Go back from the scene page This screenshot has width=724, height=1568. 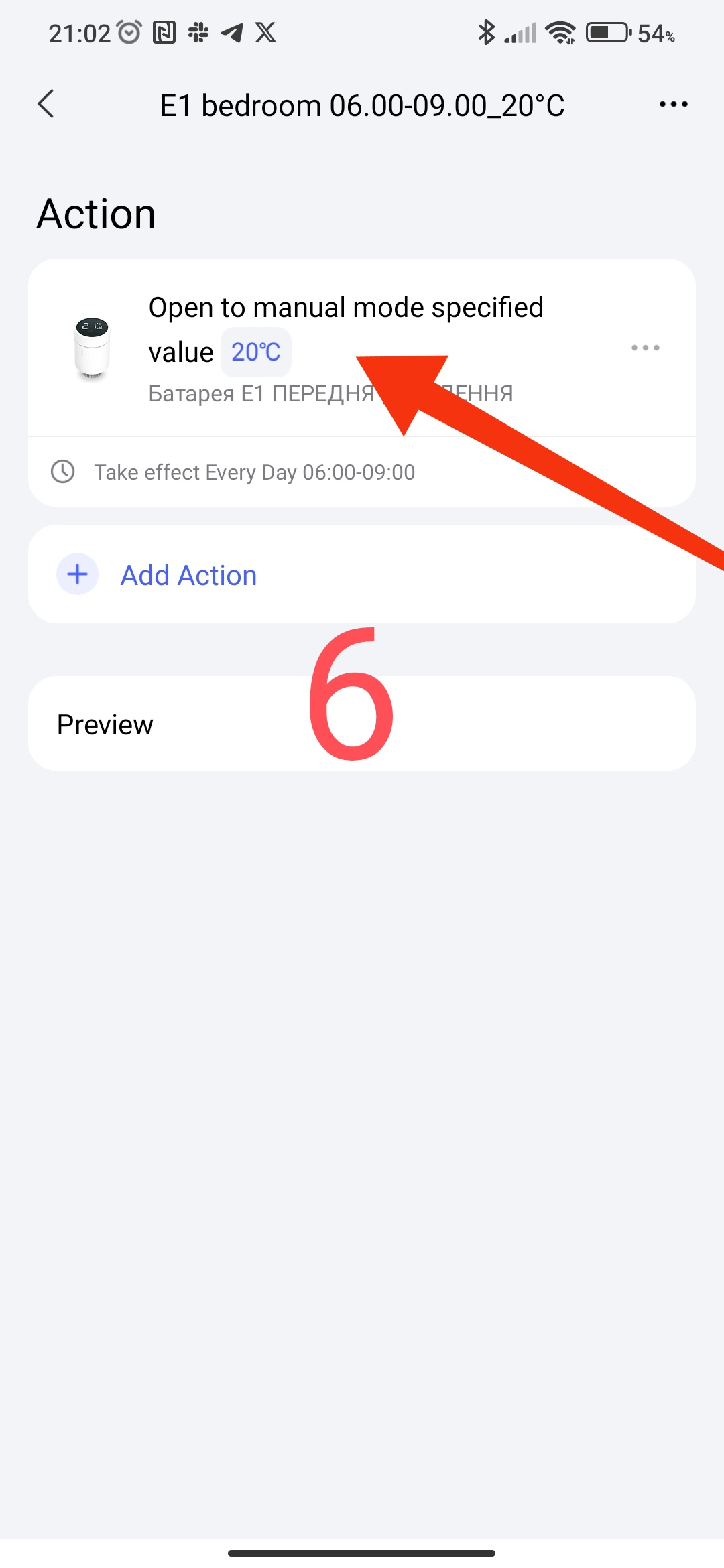click(x=46, y=105)
